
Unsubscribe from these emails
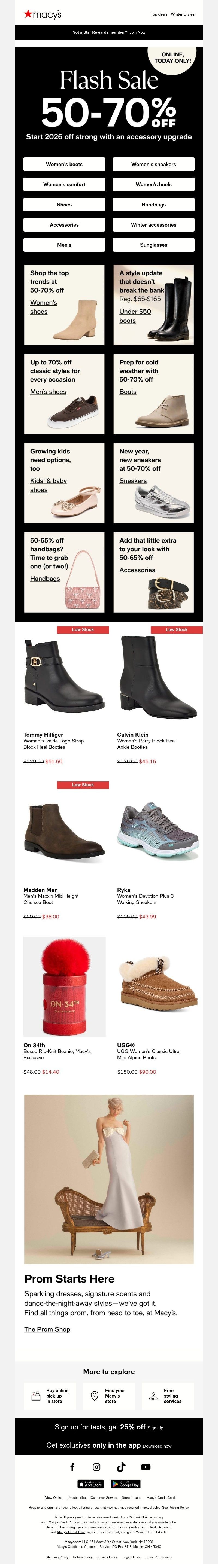coord(76,1497)
